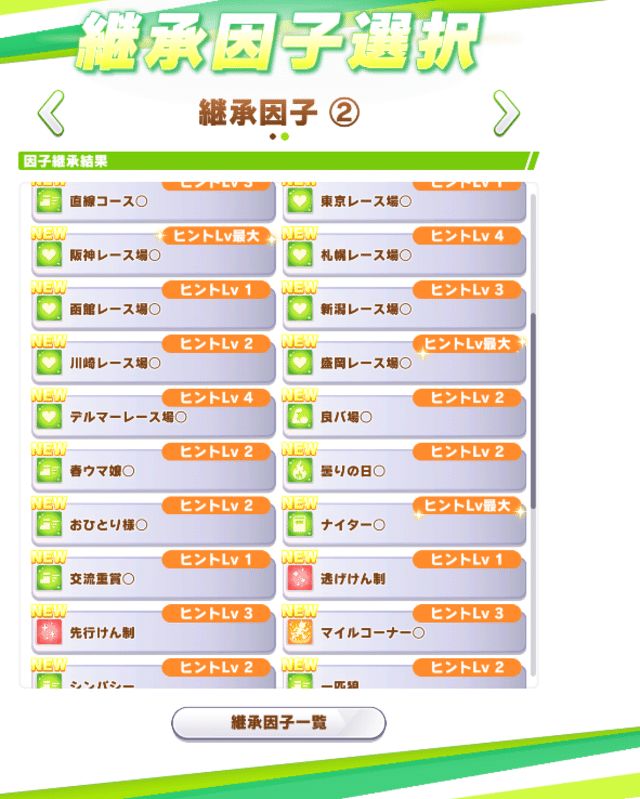This screenshot has height=799, width=640.
Task: Open the デルマーレース場○ factor
Action: coord(153,417)
